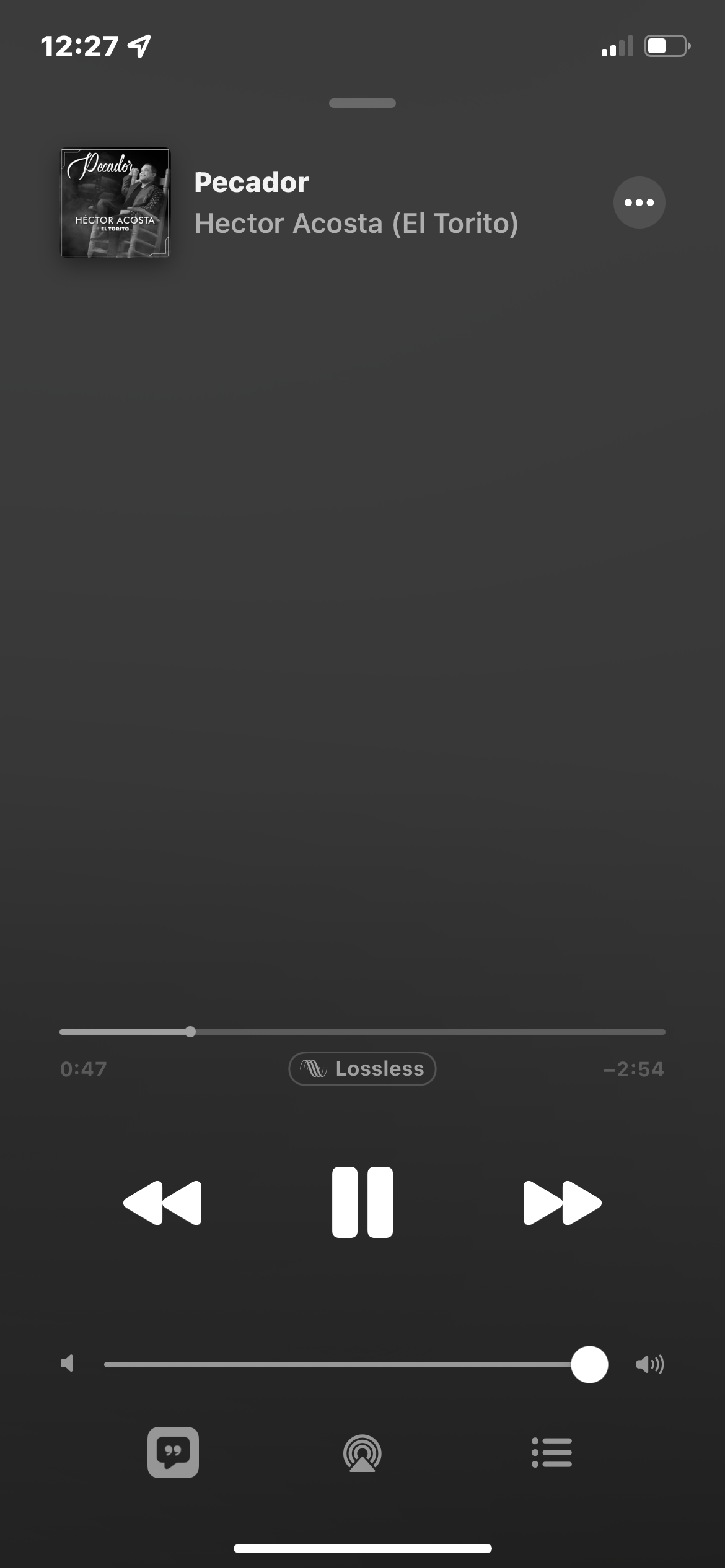Screen dimensions: 725x1568
Task: Tap the Lossless audio badge
Action: point(362,1069)
